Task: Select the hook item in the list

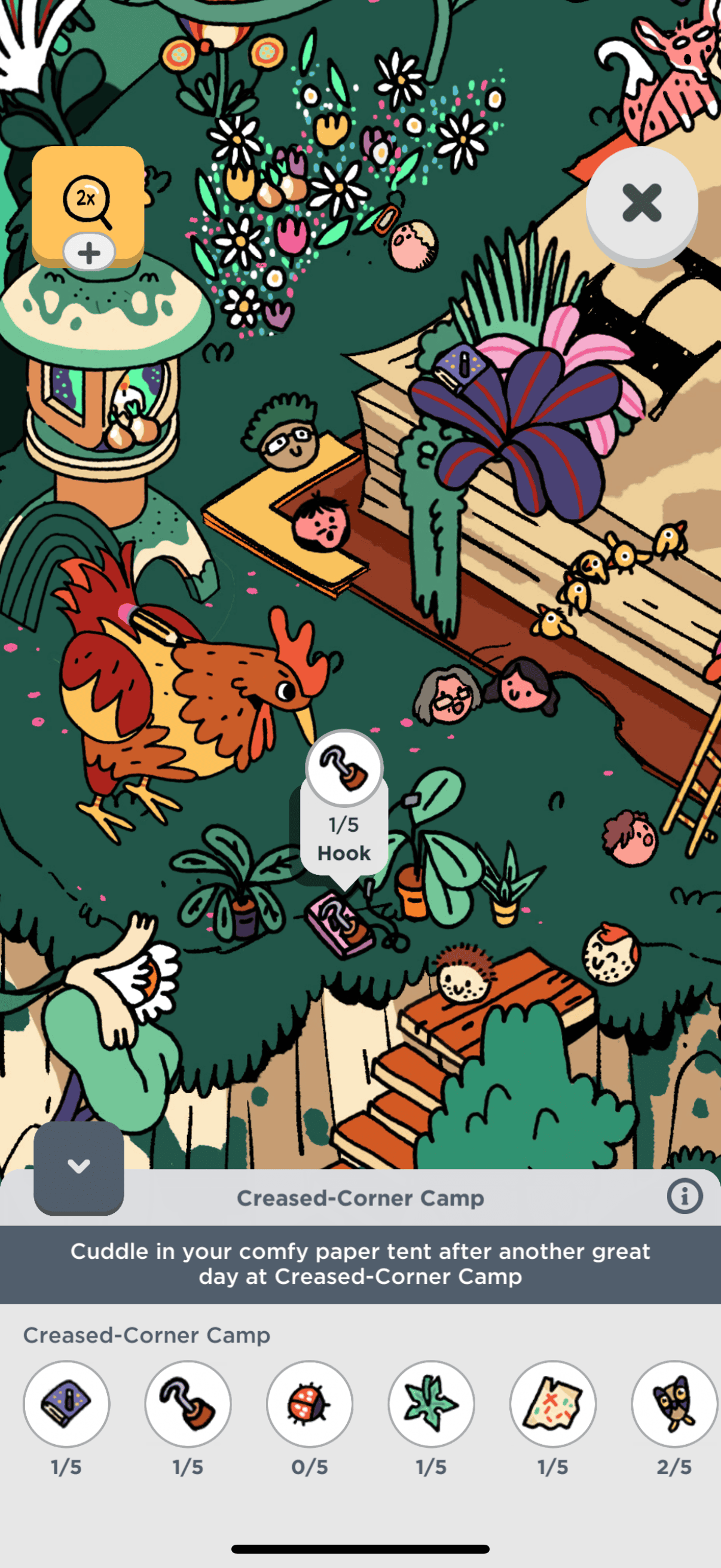Action: pos(188,1403)
